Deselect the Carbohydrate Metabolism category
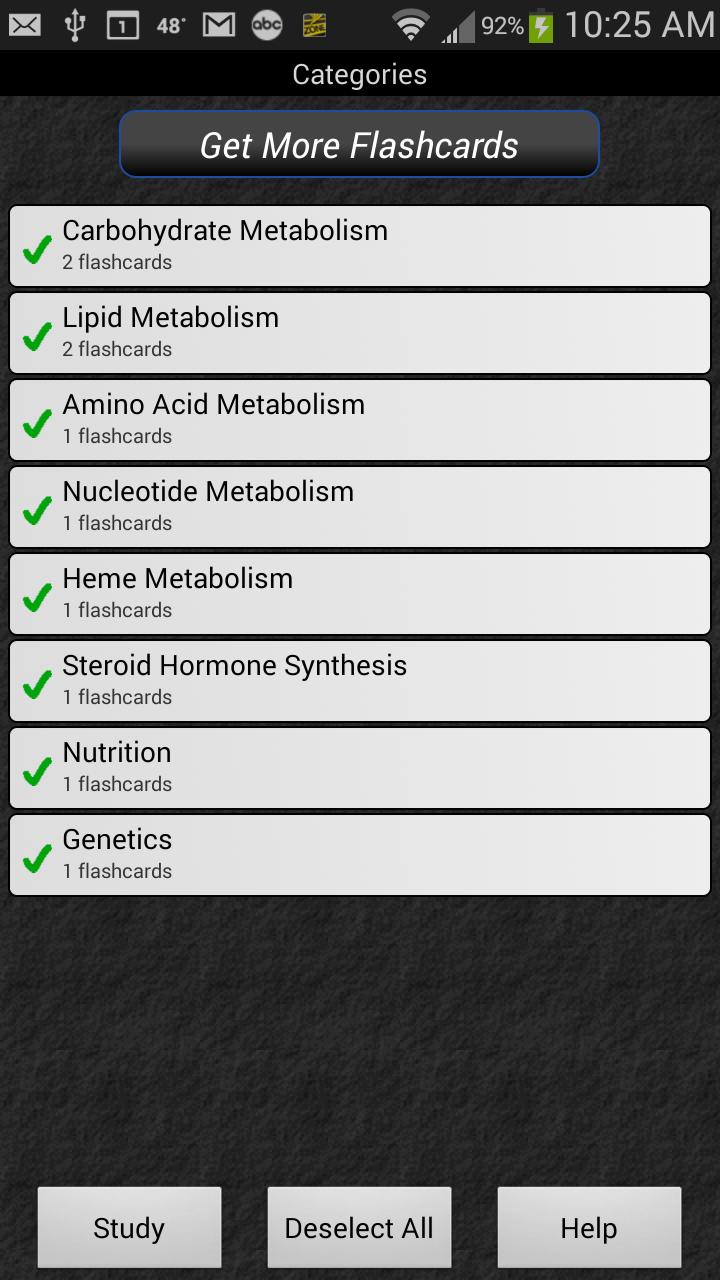The width and height of the screenshot is (720, 1280). click(x=360, y=246)
